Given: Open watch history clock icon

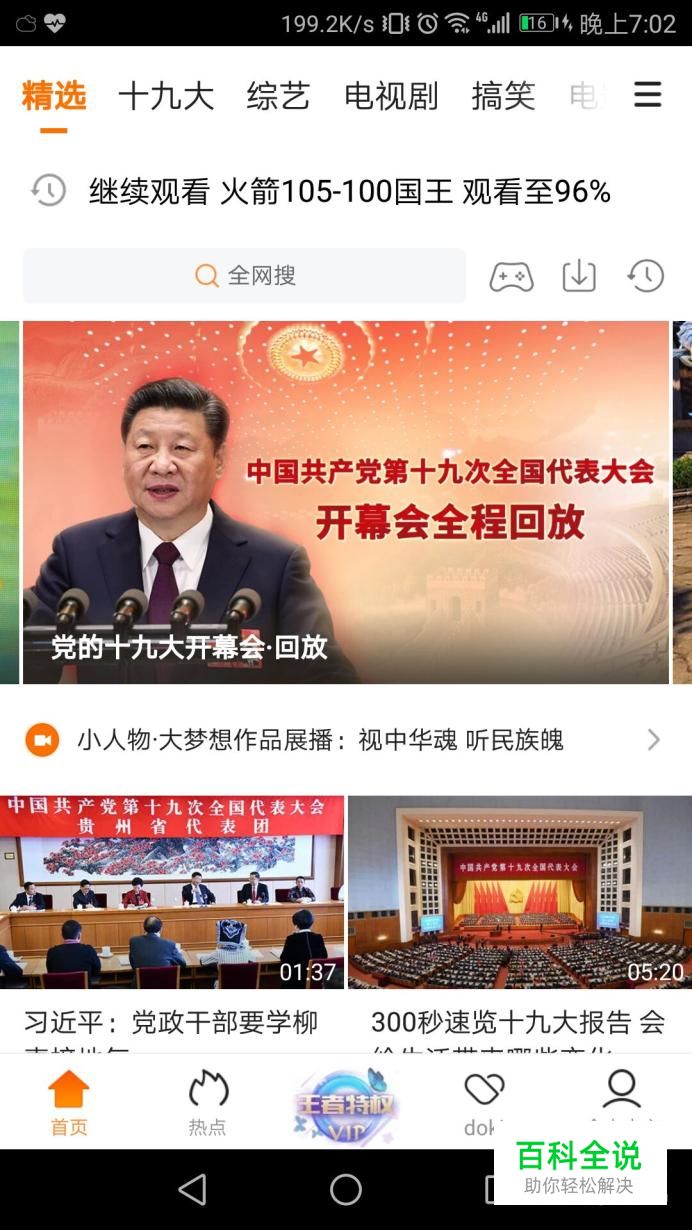Looking at the screenshot, I should point(645,275).
